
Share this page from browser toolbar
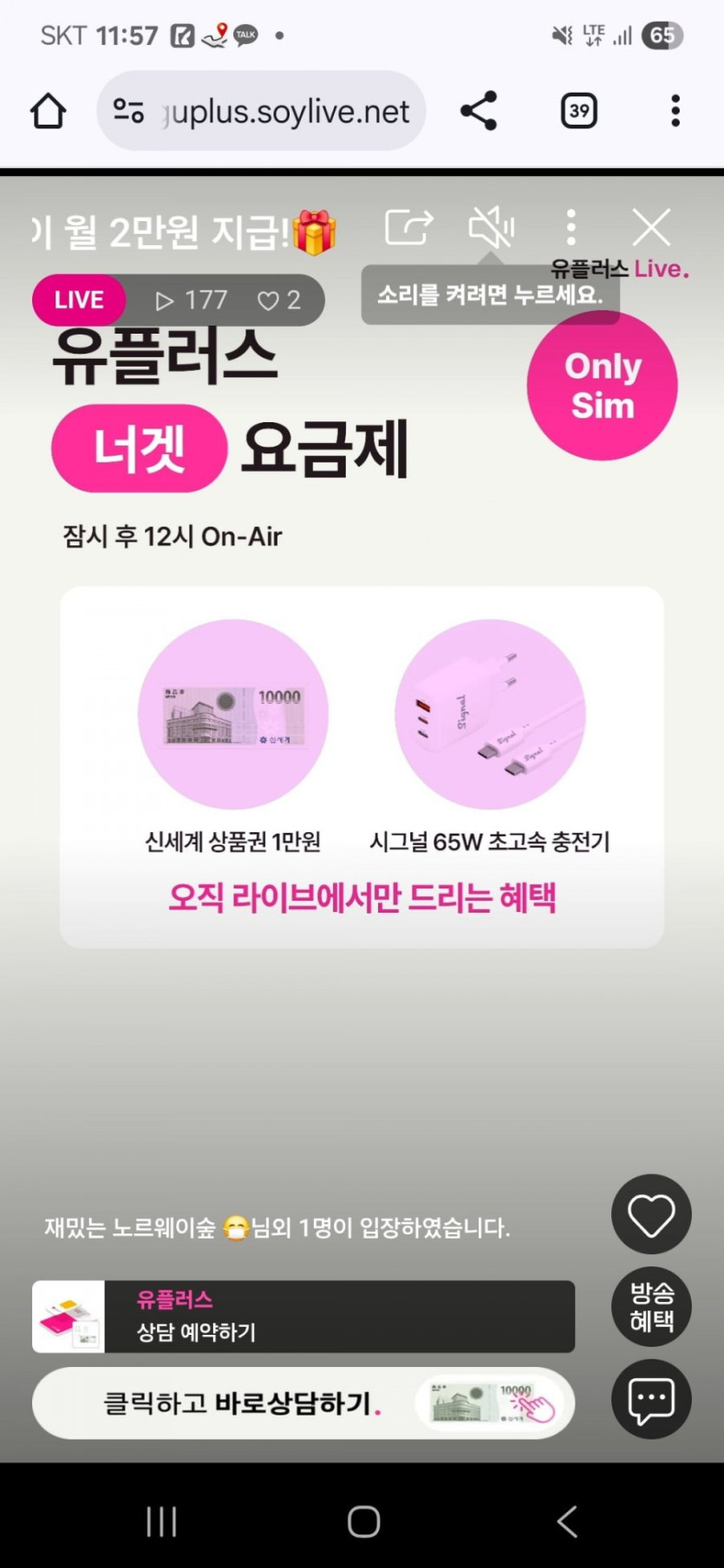click(x=478, y=111)
